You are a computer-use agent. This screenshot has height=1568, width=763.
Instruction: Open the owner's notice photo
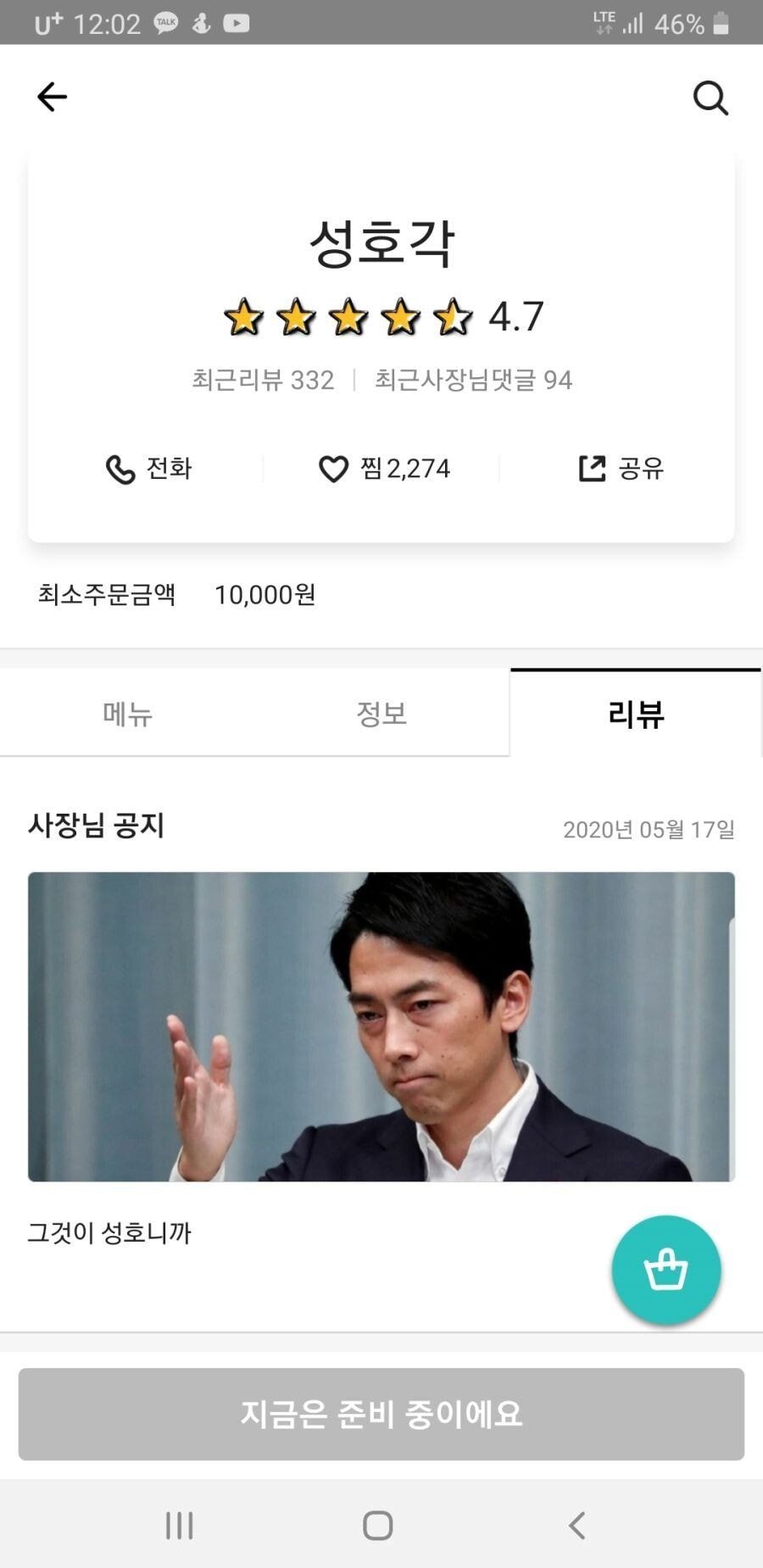[381, 1026]
